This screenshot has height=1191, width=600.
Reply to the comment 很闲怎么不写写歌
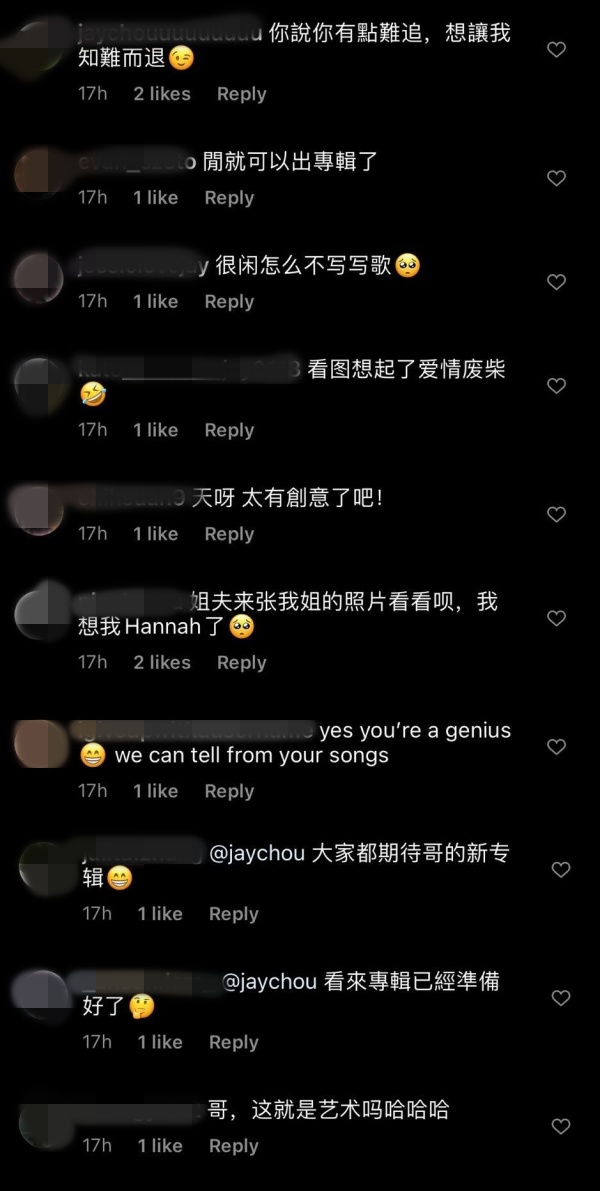[x=229, y=301]
